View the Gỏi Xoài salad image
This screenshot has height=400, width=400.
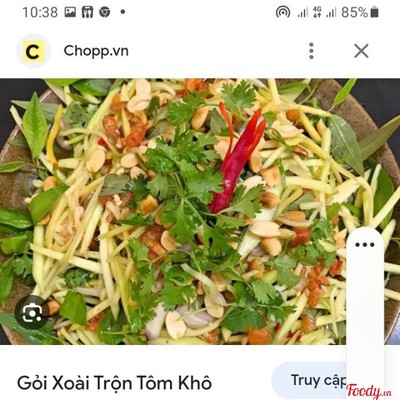[x=200, y=211]
